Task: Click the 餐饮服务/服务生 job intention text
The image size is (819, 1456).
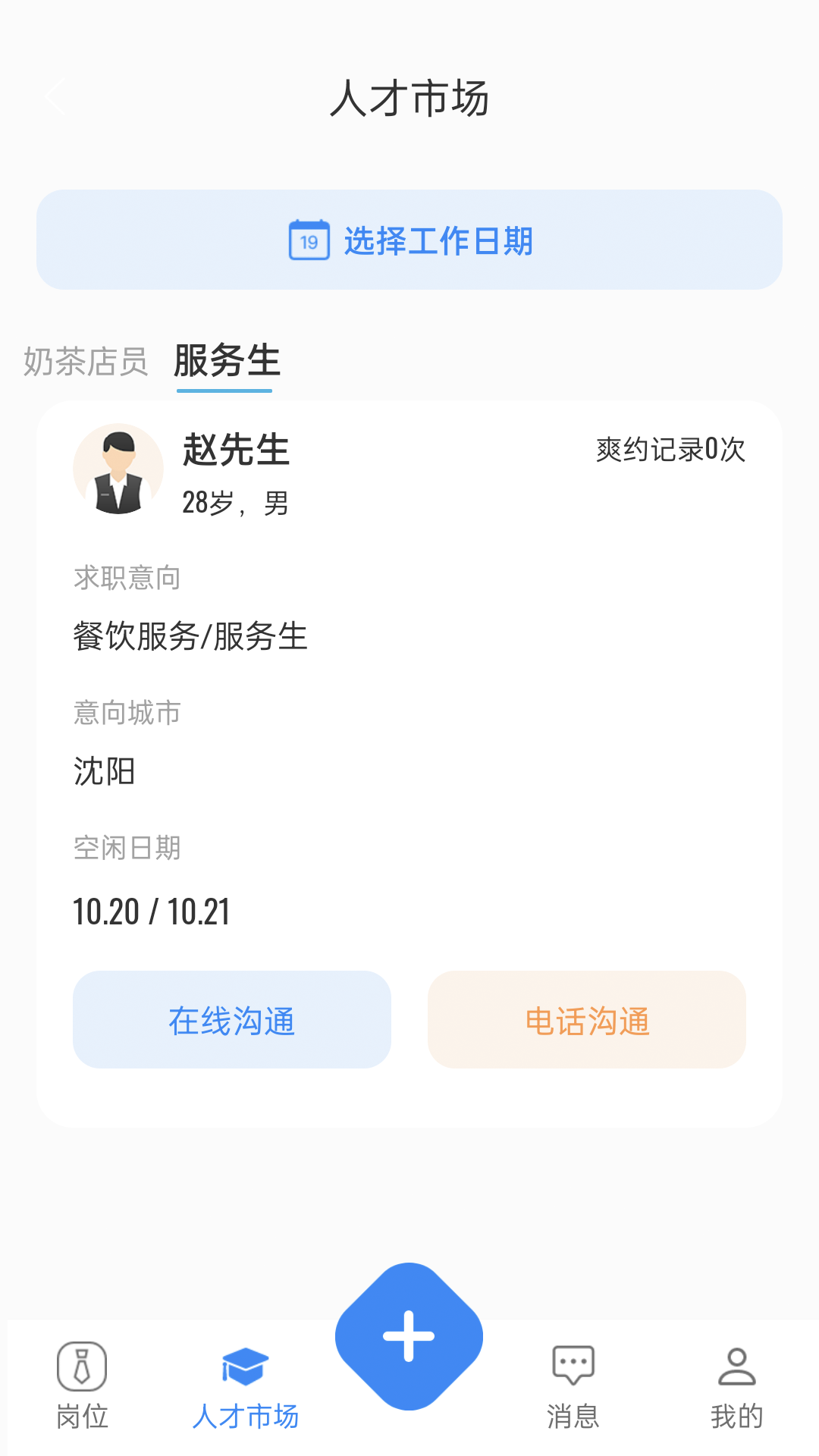Action: point(191,637)
